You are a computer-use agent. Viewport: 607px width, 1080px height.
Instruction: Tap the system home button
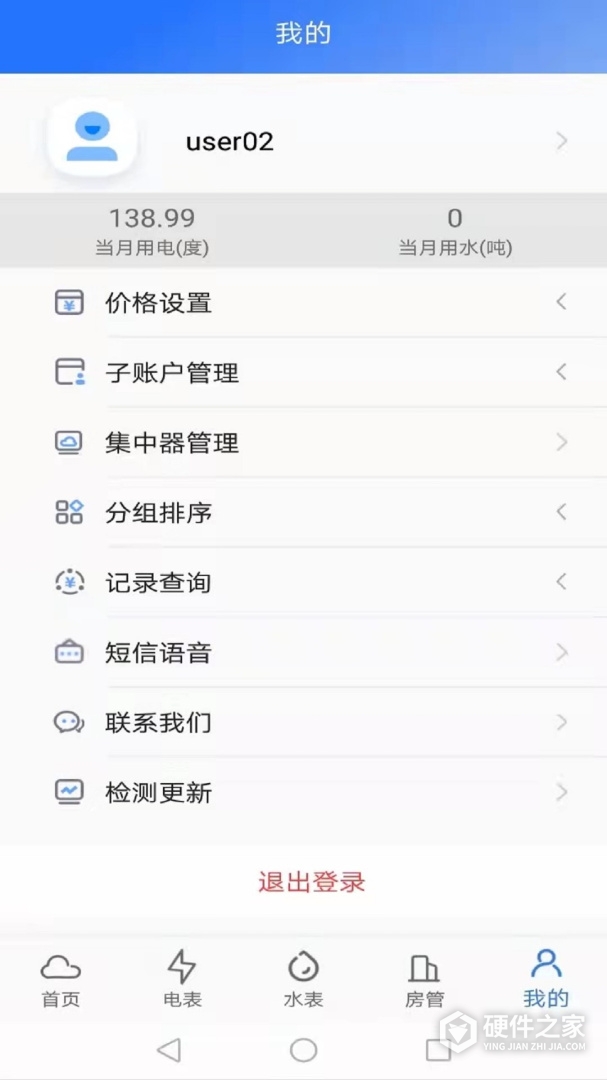303,1049
